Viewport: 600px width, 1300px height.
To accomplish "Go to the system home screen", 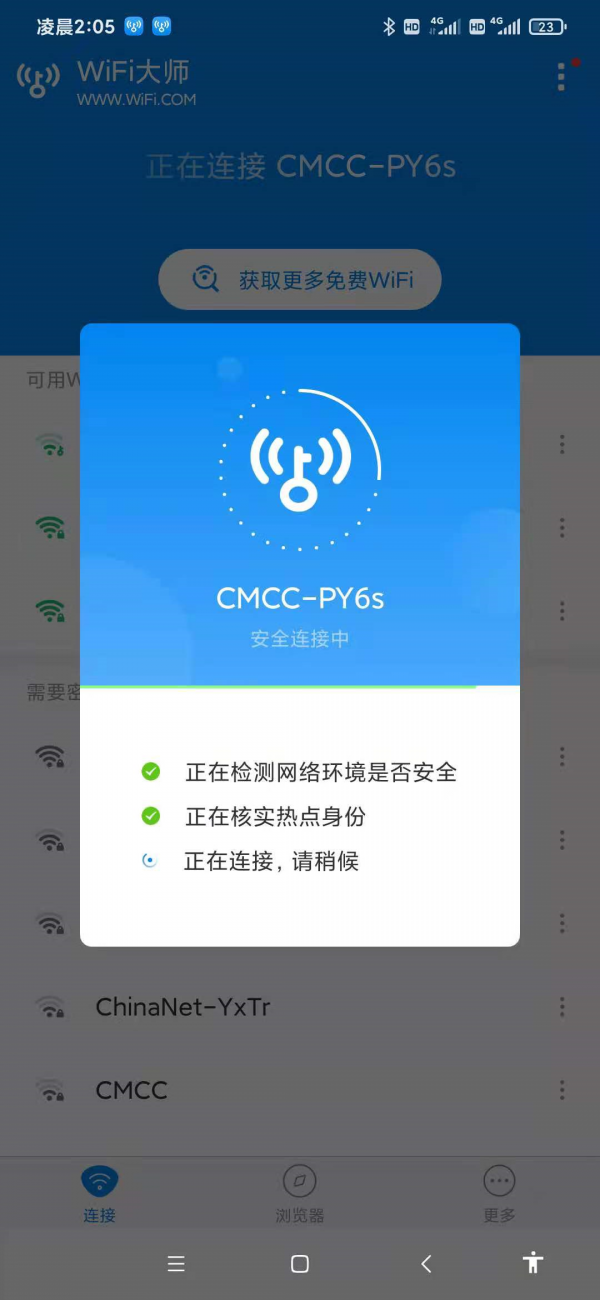I will (299, 1264).
